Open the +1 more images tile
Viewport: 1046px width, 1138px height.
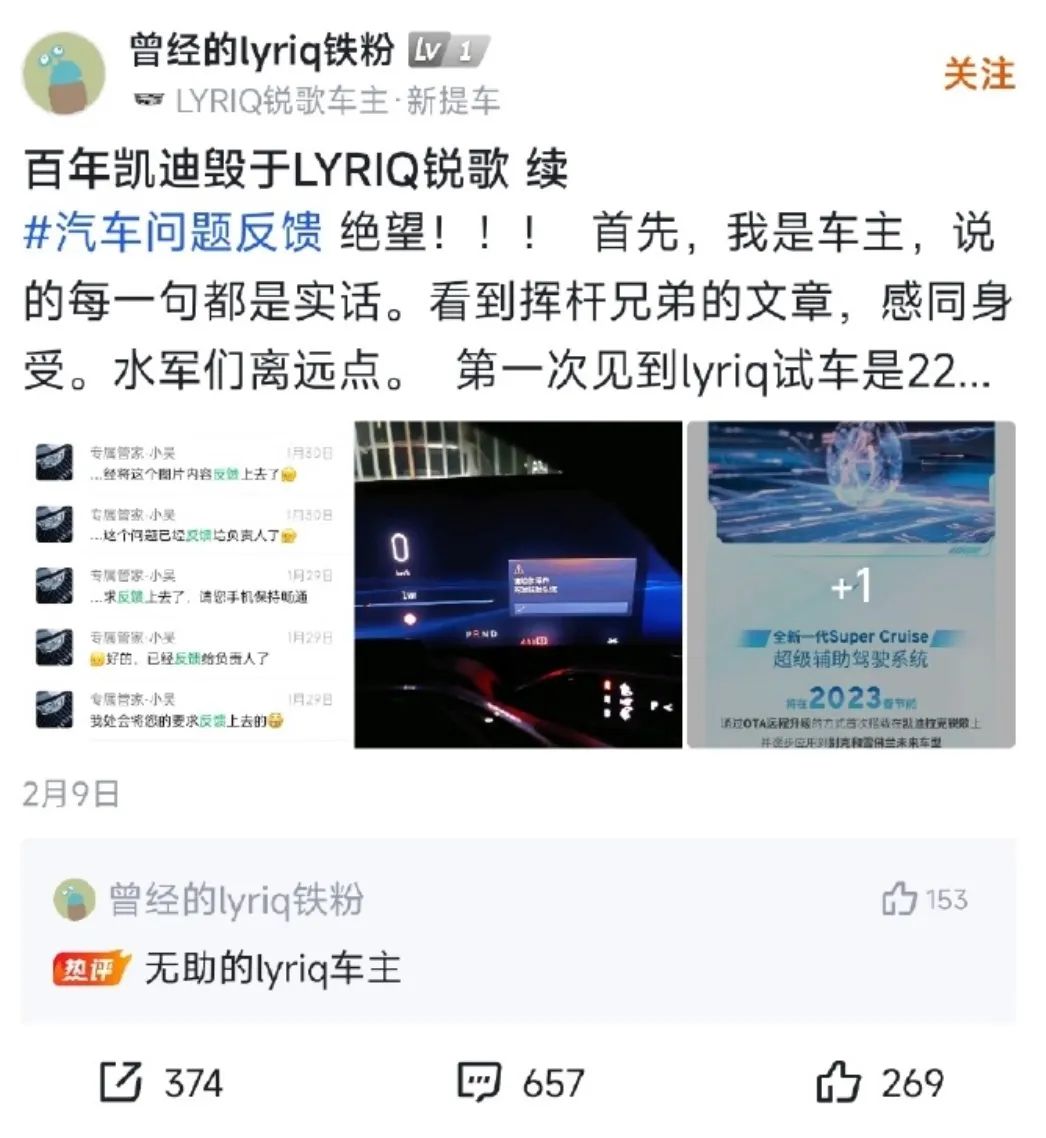click(x=850, y=584)
